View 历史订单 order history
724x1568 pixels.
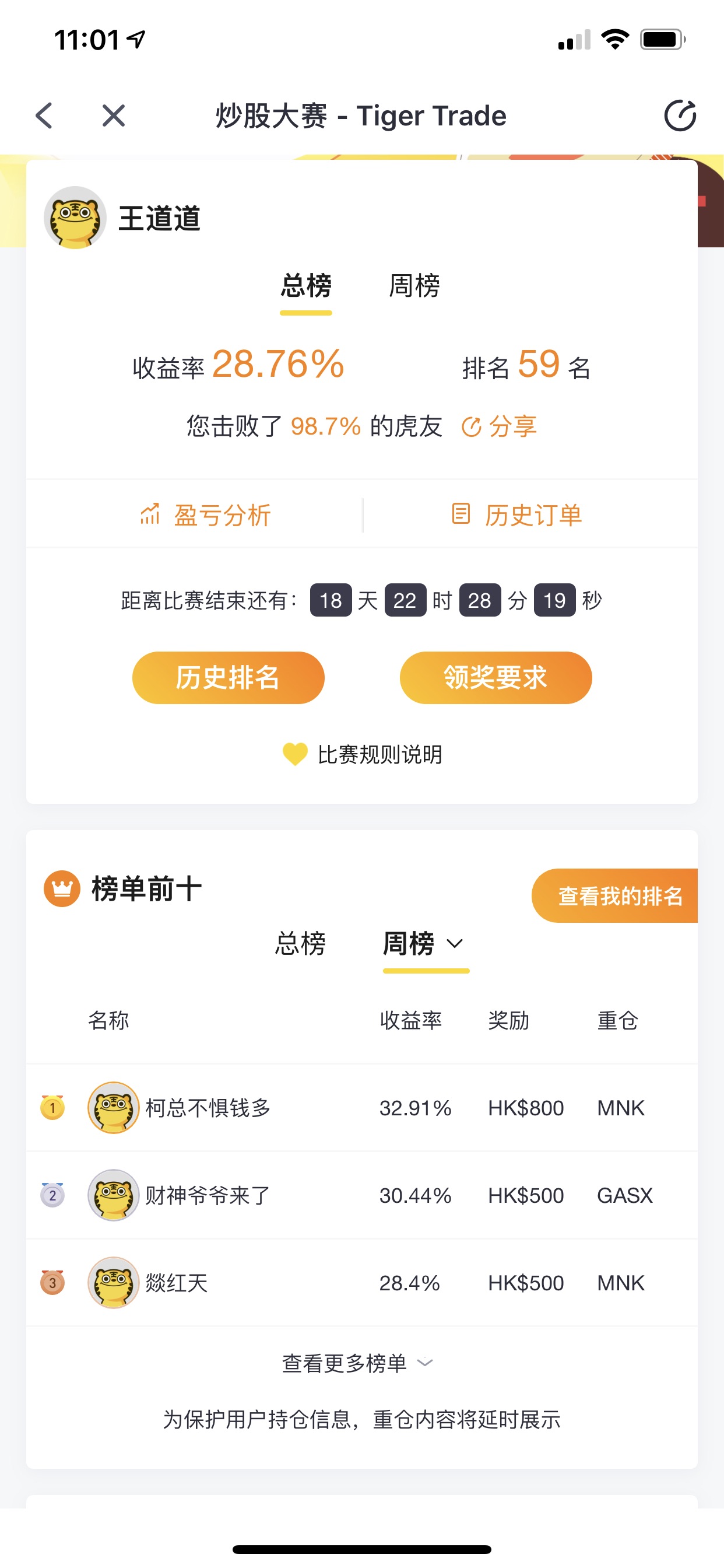point(517,515)
